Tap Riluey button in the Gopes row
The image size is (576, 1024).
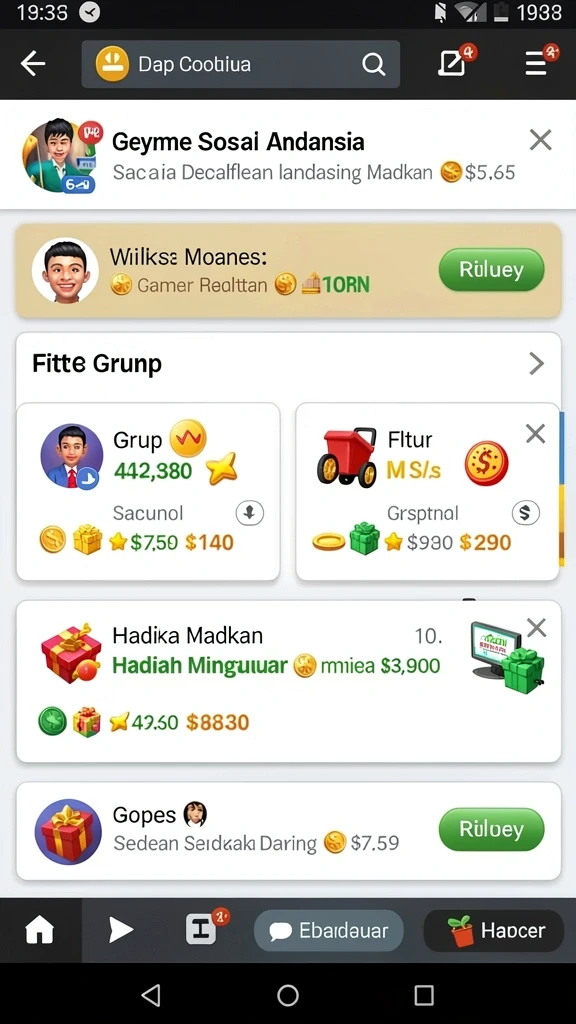491,829
